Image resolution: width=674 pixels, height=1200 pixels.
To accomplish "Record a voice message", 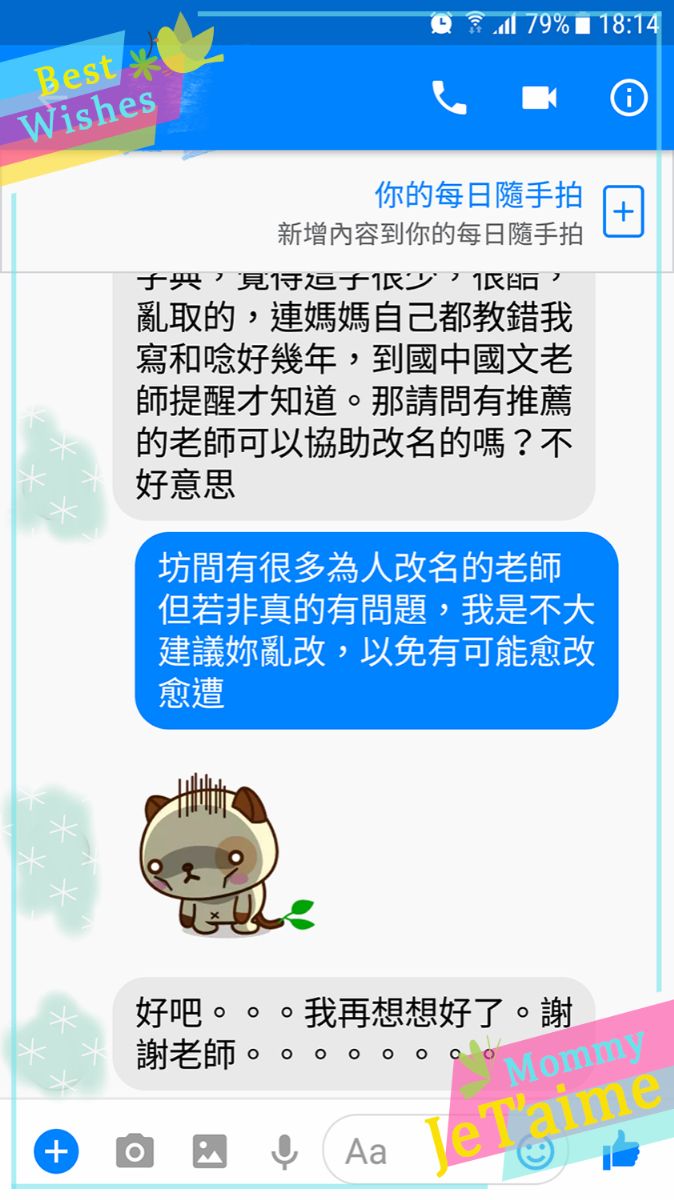I will pyautogui.click(x=285, y=1152).
